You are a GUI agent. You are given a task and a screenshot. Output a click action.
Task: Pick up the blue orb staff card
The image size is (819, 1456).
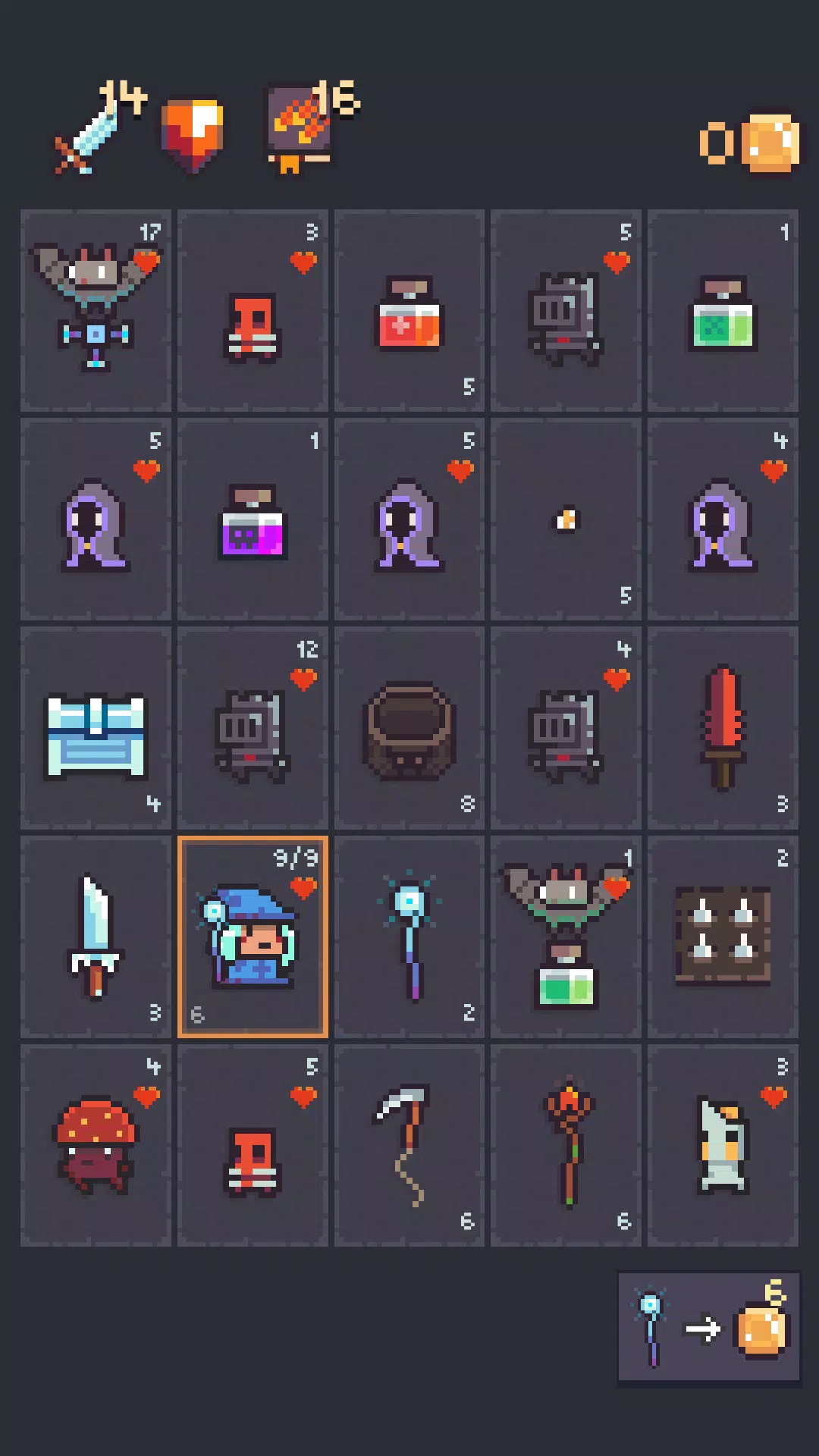(409, 937)
